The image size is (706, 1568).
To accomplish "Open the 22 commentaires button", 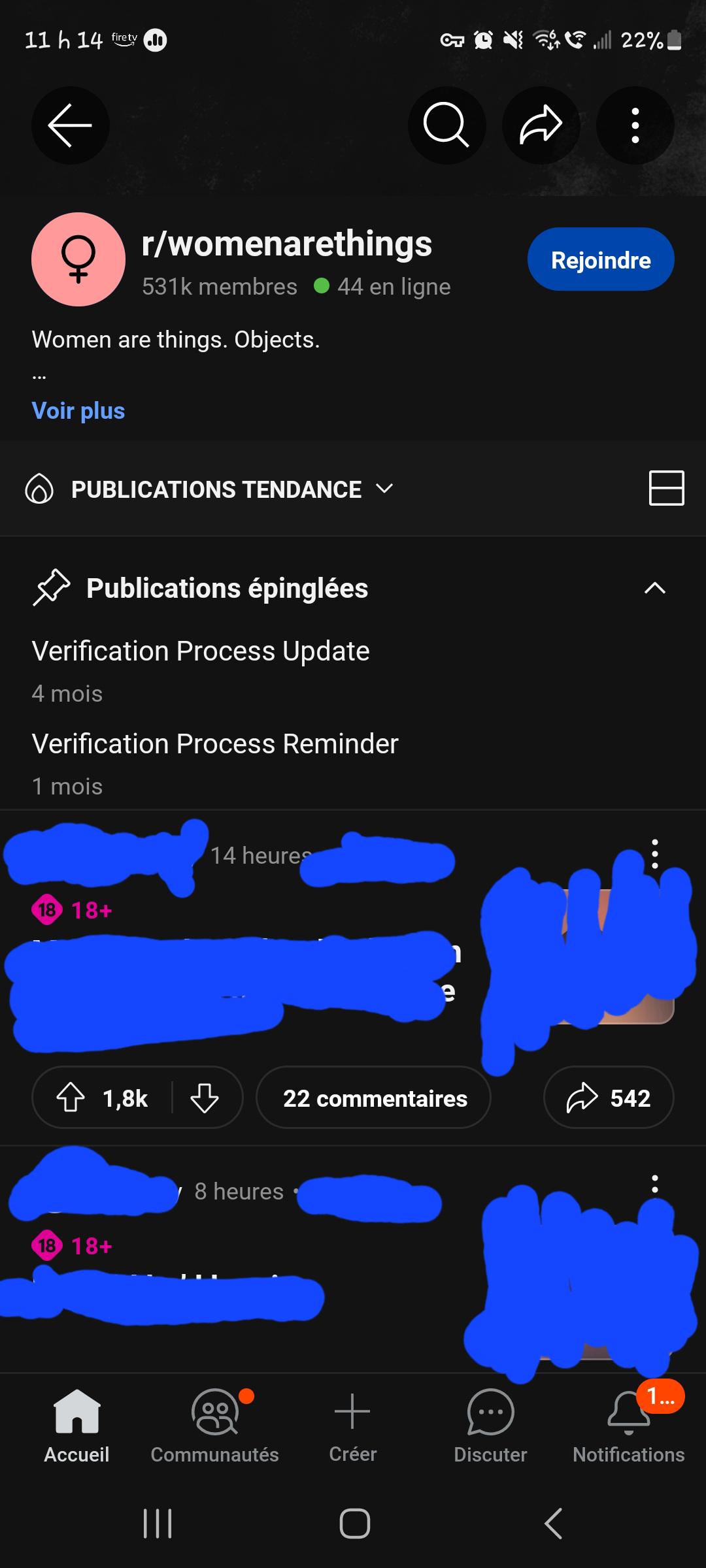I will pos(374,1098).
